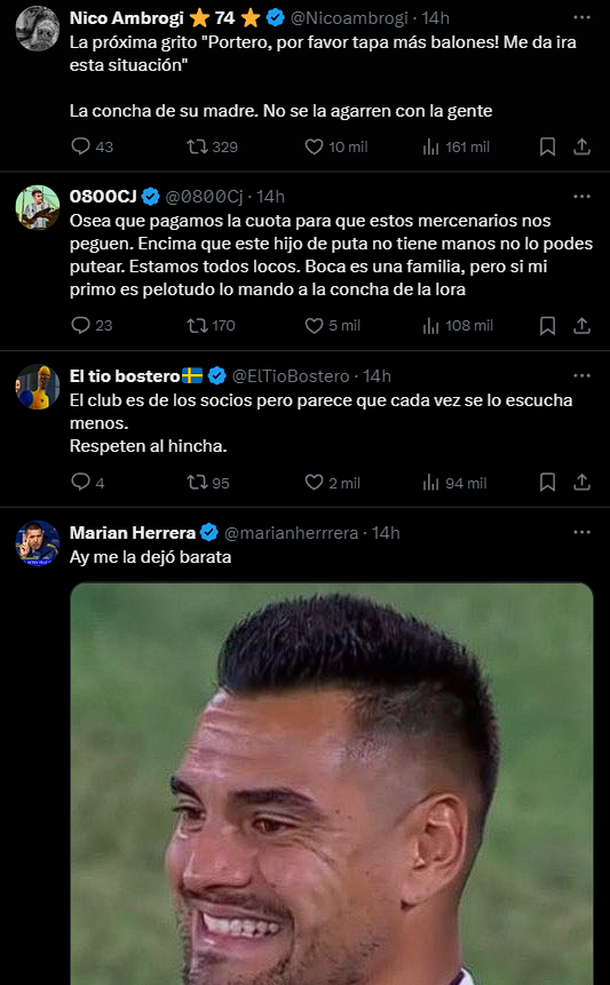The height and width of the screenshot is (985, 610).
Task: Open overflow menu on Nico Ambrogi's tweet
Action: tap(581, 18)
